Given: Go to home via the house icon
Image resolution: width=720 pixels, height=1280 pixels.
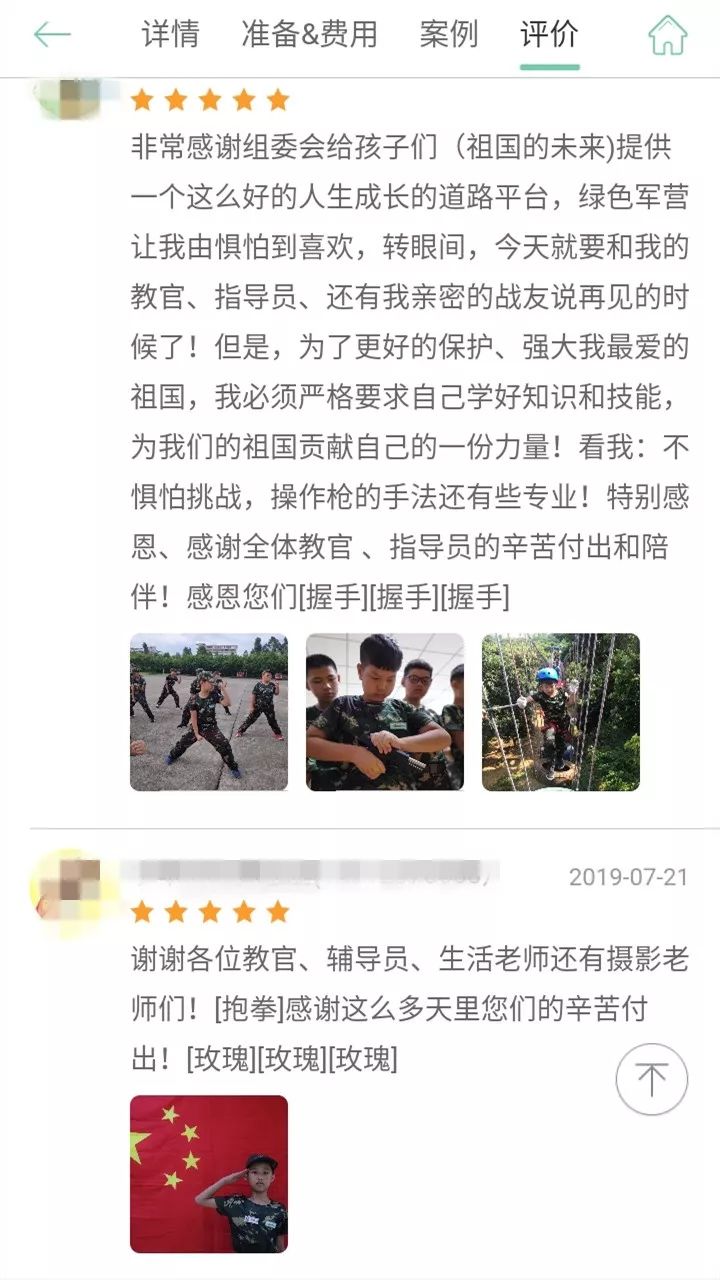Looking at the screenshot, I should click(x=667, y=36).
